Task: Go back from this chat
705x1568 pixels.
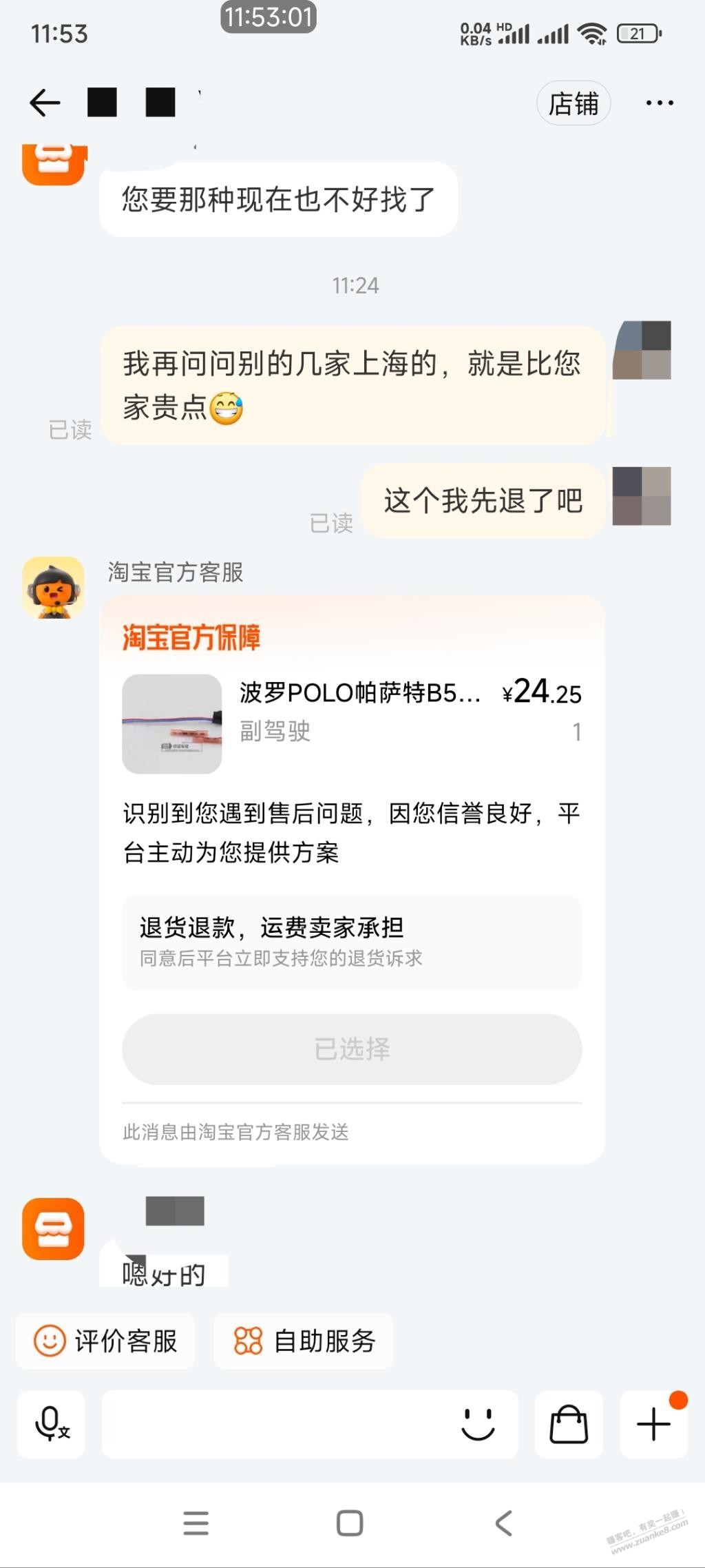Action: tap(45, 103)
